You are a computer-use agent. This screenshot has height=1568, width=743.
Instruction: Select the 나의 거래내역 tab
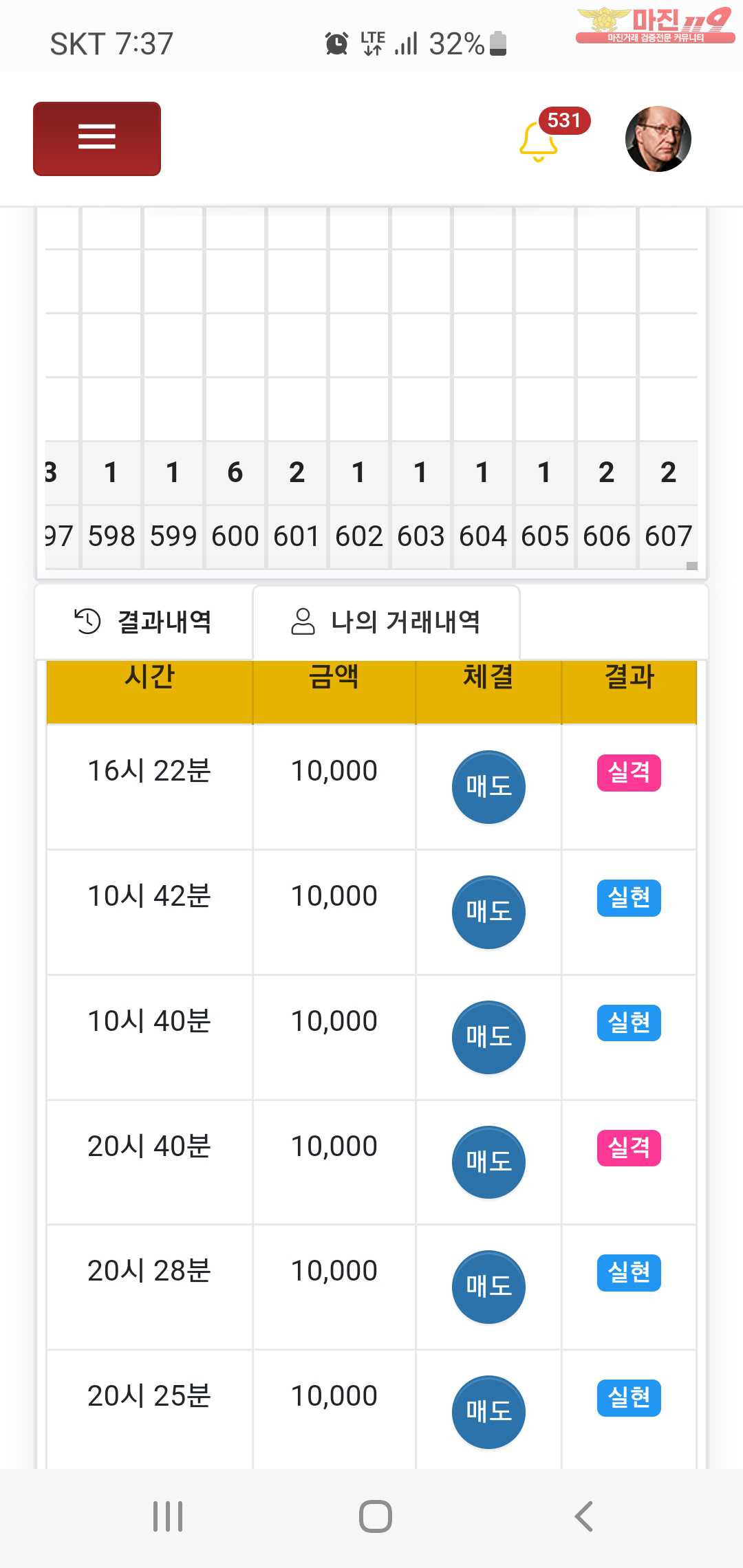386,622
